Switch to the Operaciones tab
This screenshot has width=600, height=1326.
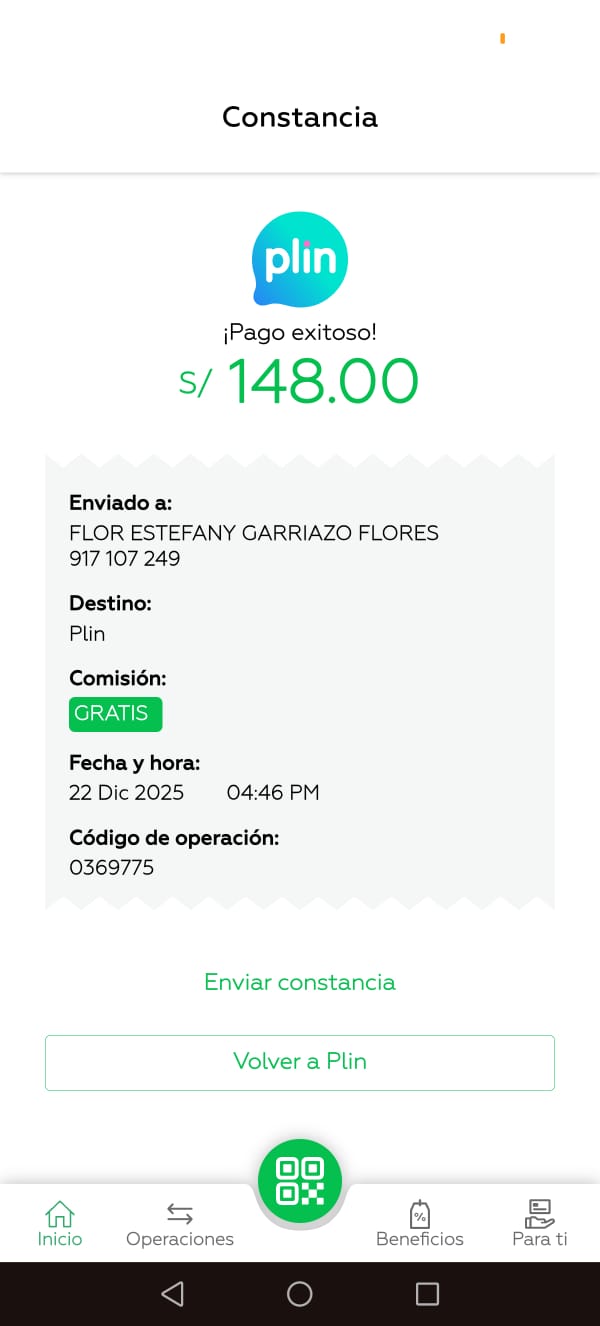pos(180,1224)
